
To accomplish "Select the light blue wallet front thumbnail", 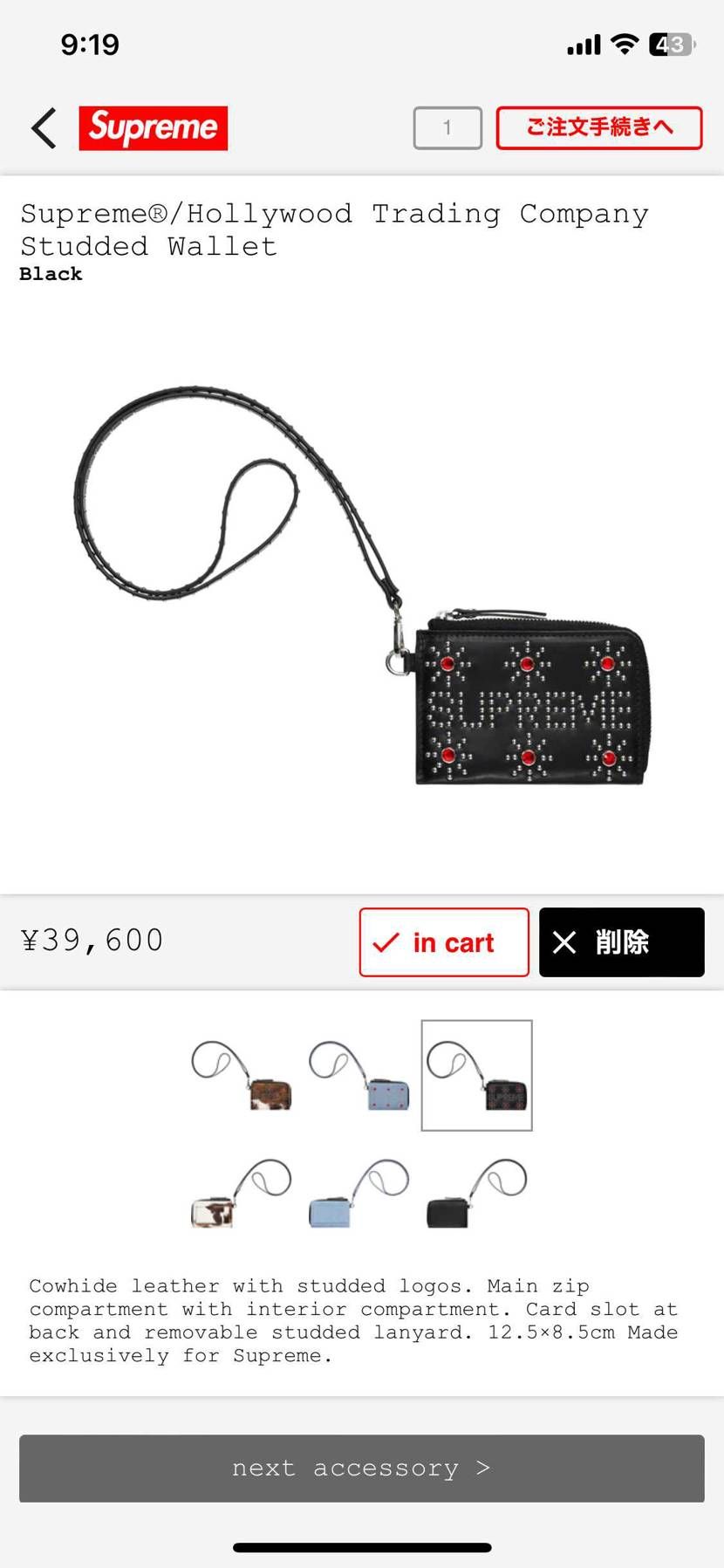I will [x=359, y=1075].
